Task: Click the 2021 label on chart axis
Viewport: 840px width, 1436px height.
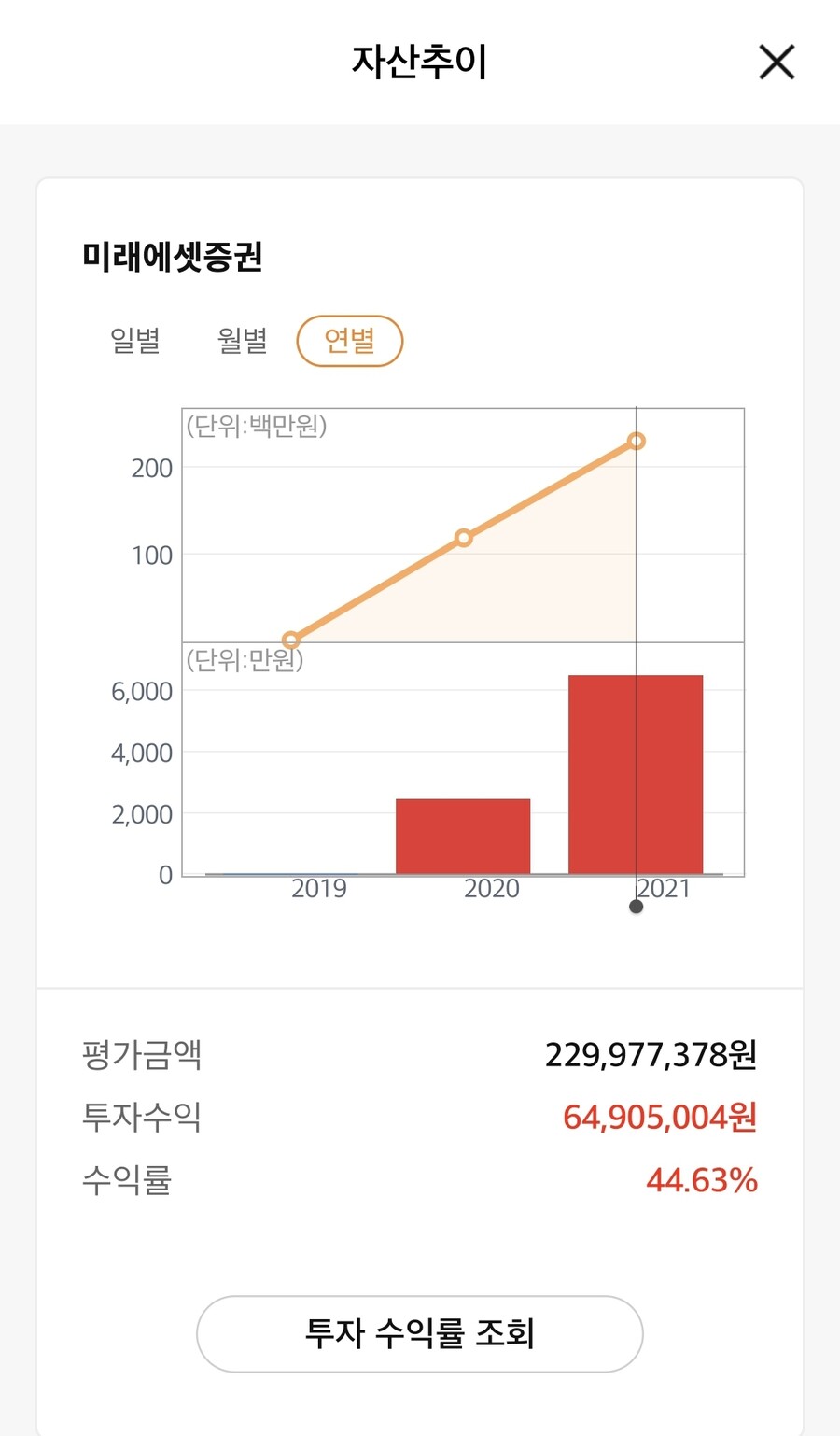Action: click(x=666, y=889)
